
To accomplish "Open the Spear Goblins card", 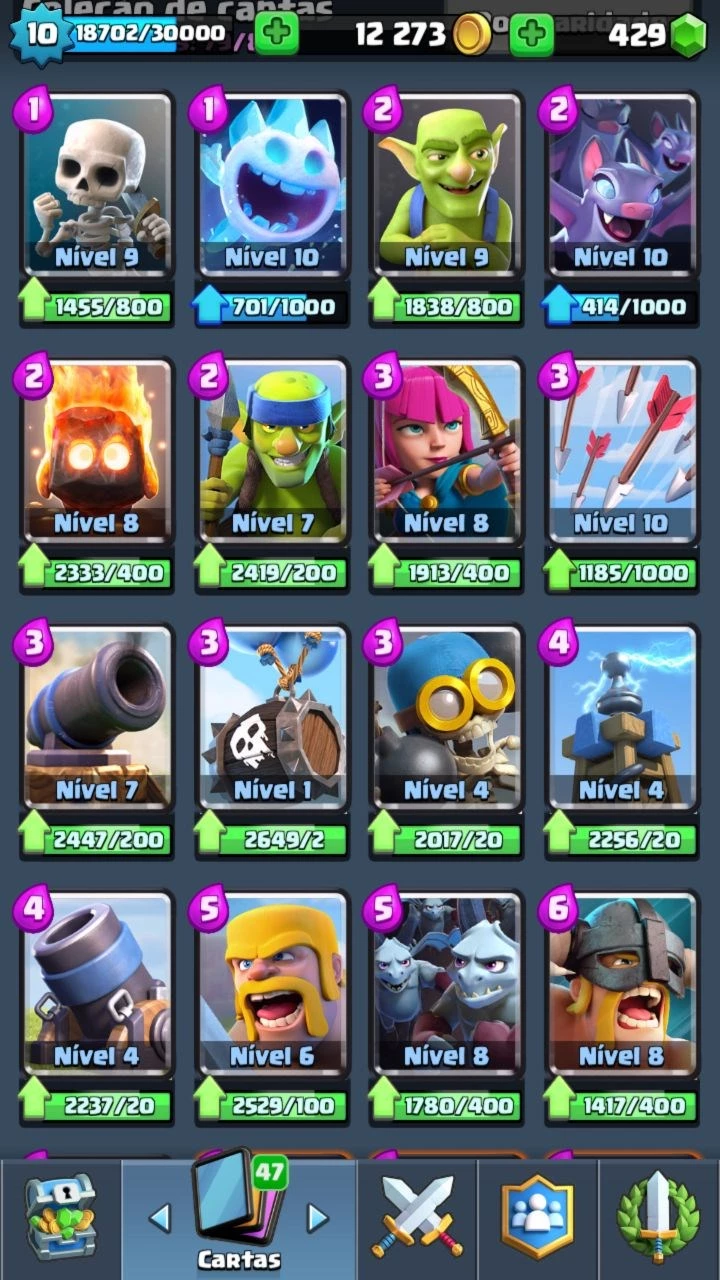I will (x=272, y=450).
